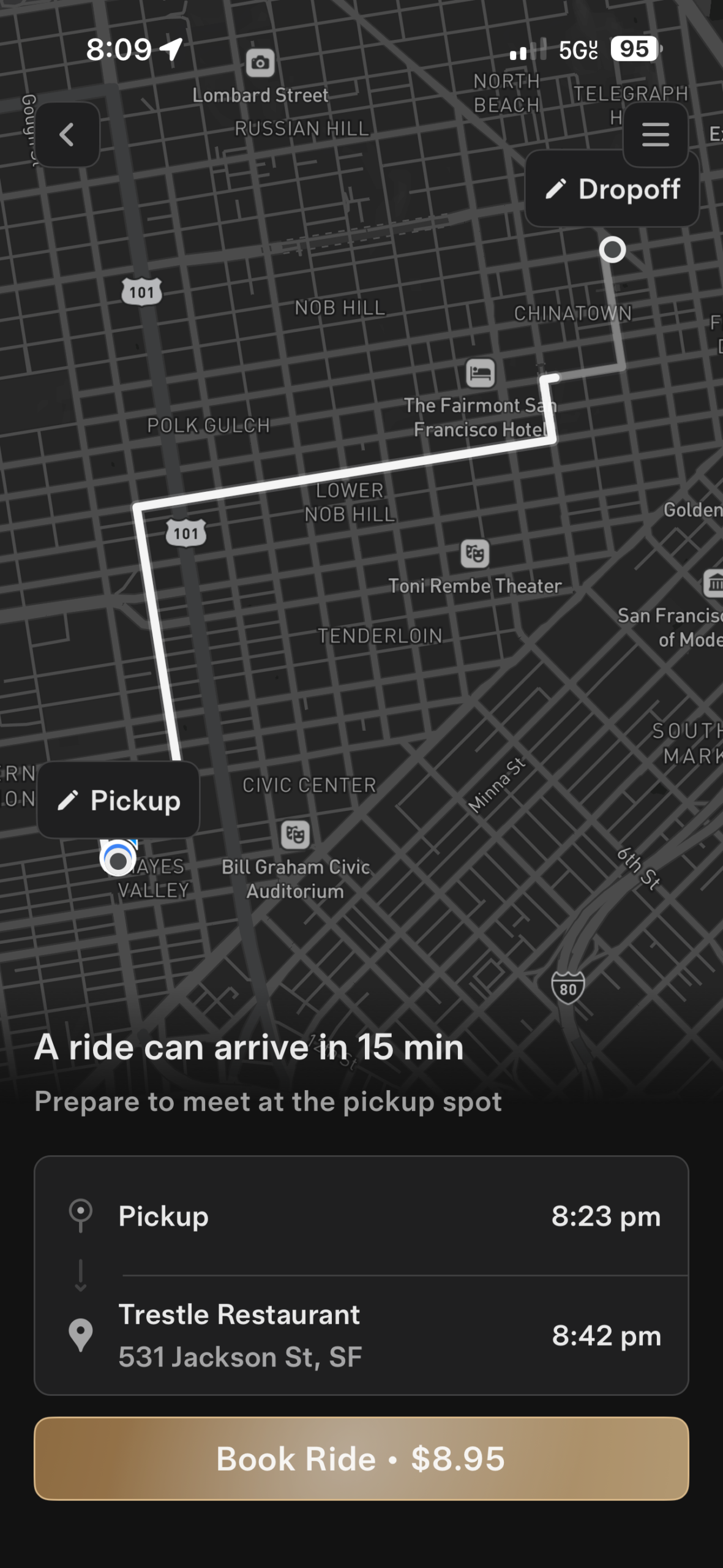
Task: Book the ride for $8.95
Action: pos(361,1458)
